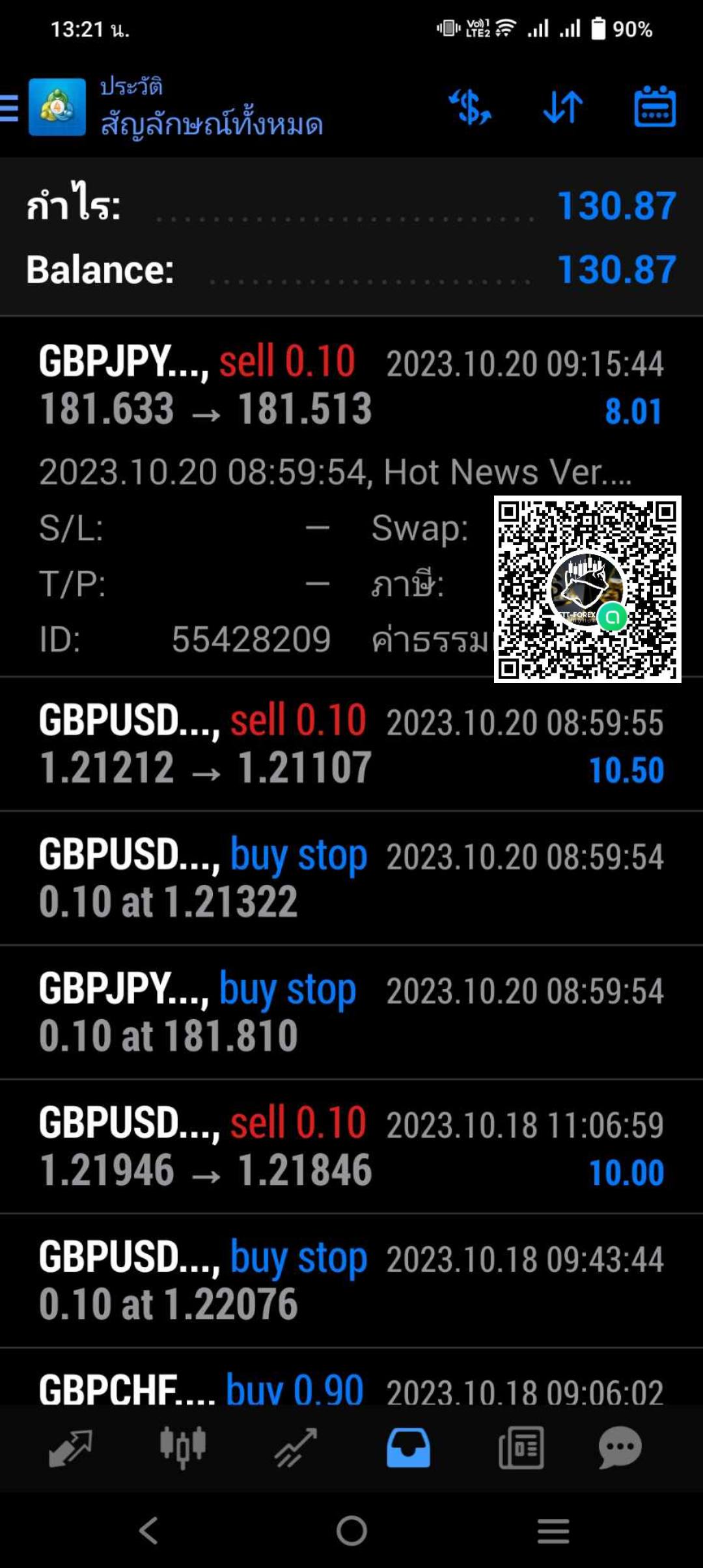The width and height of the screenshot is (703, 1568).
Task: Expand GBPJPY buy stop at 181.810
Action: (351, 1013)
